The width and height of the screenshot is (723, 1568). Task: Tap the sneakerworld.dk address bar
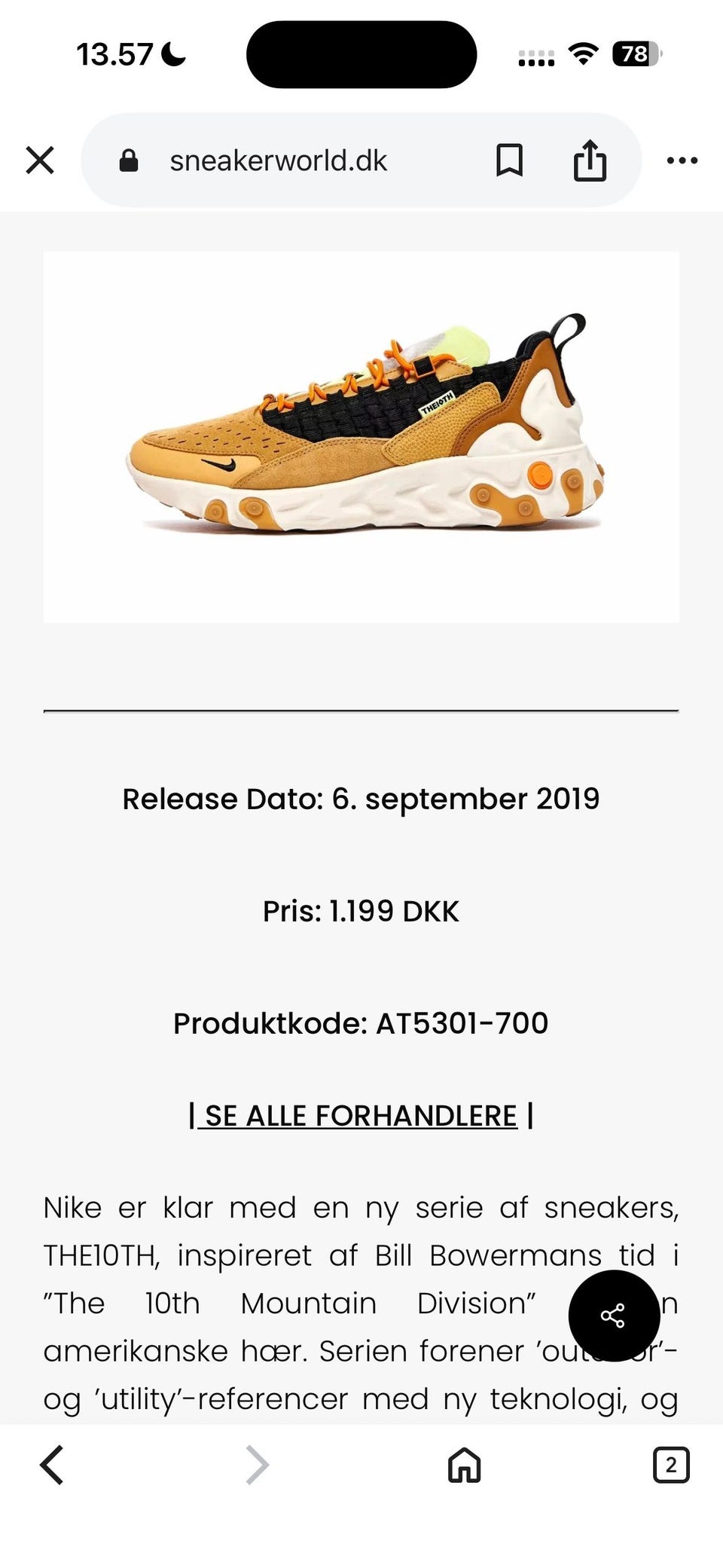point(279,160)
